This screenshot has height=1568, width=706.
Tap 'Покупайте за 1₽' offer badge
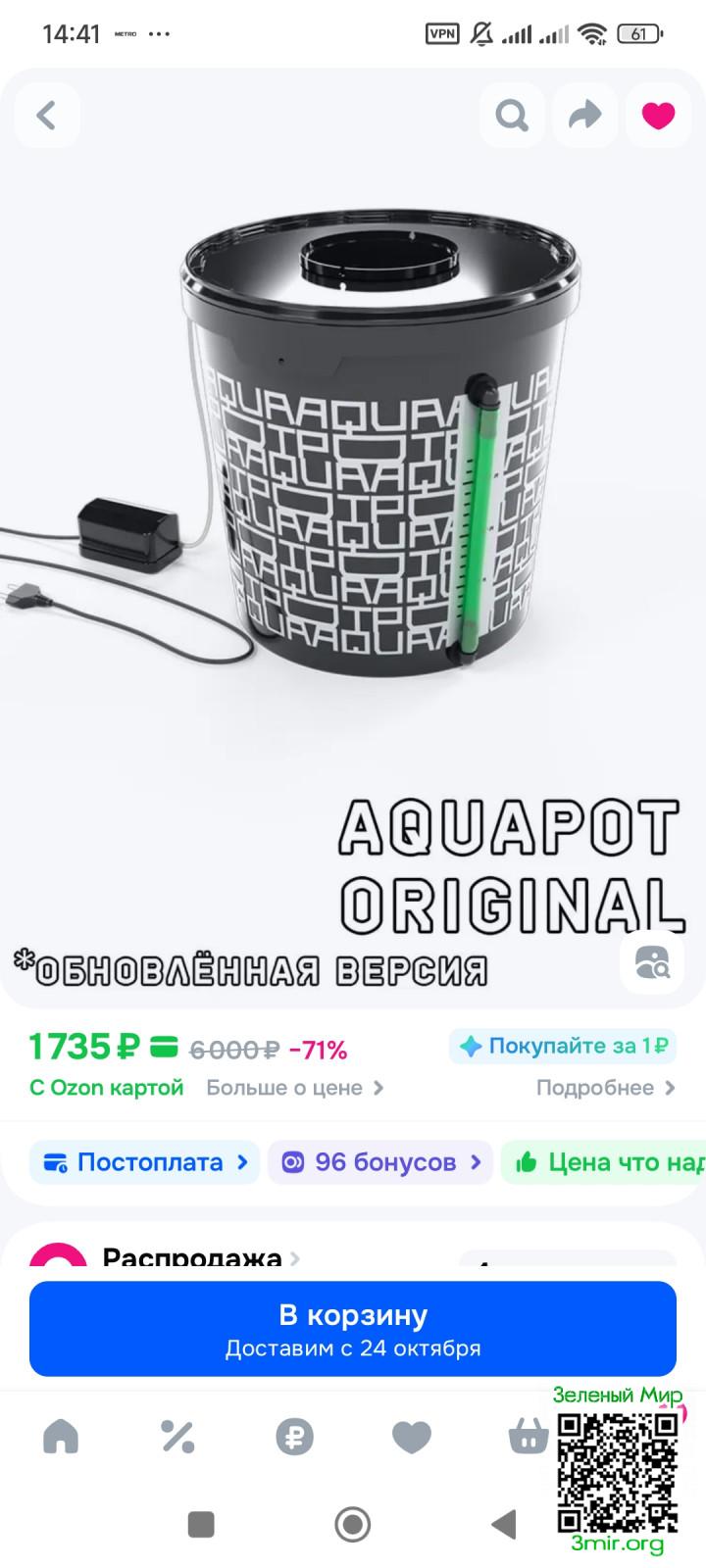563,1046
